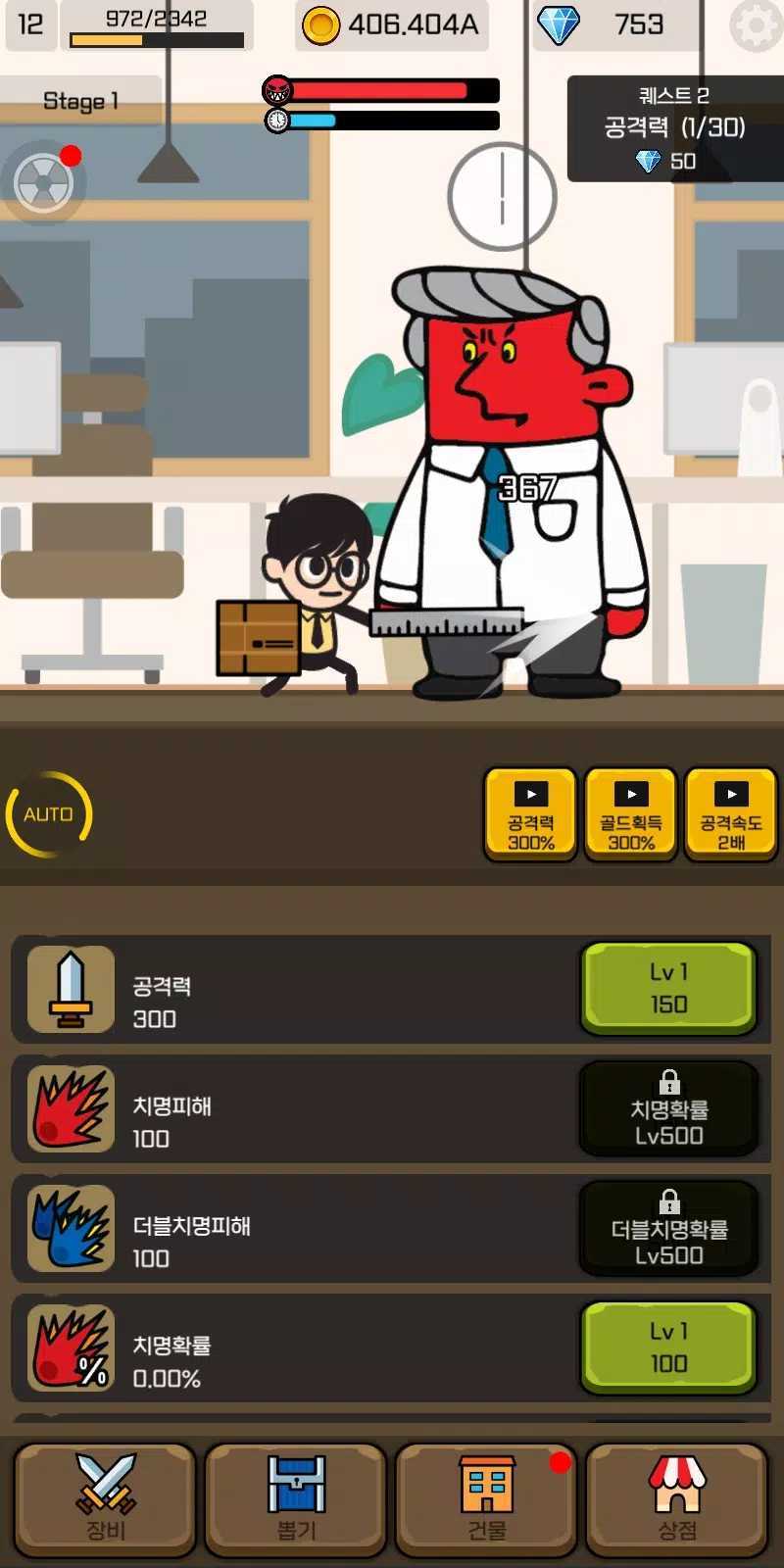Screen dimensions: 784x1568
Task: Toggle the AUTO attack button
Action: click(48, 814)
